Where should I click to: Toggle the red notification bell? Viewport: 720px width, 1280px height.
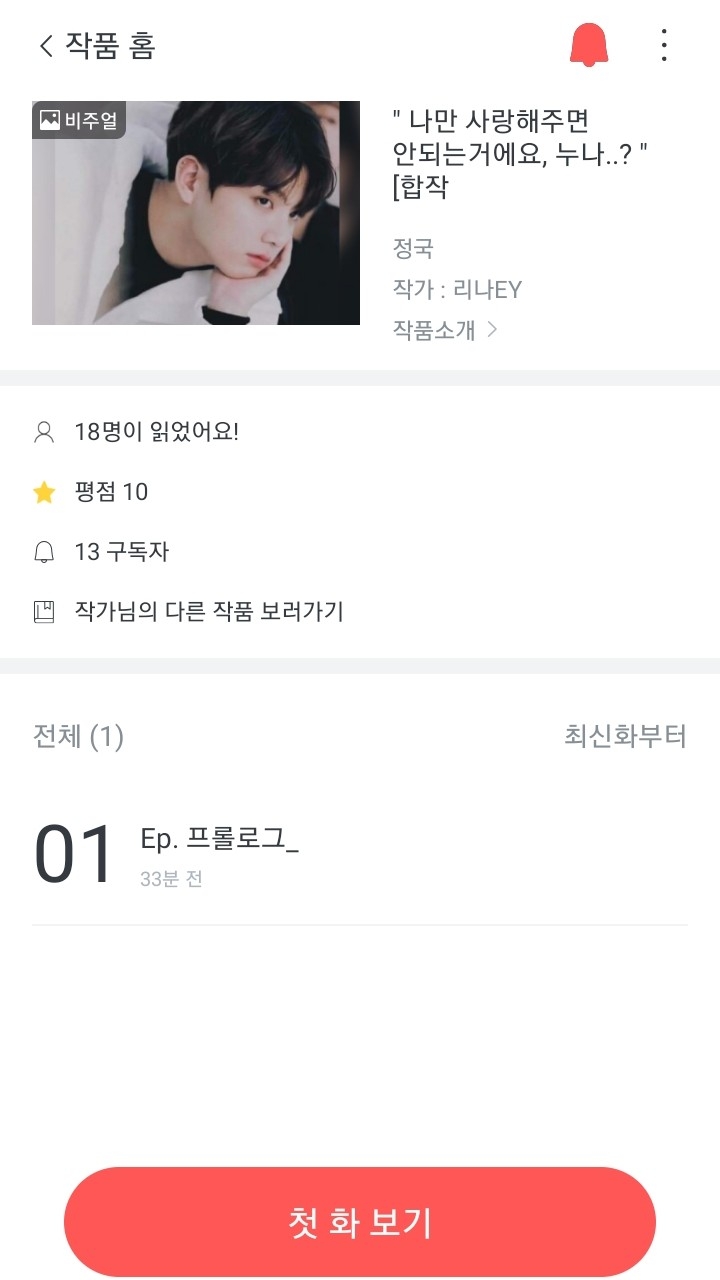coord(589,45)
